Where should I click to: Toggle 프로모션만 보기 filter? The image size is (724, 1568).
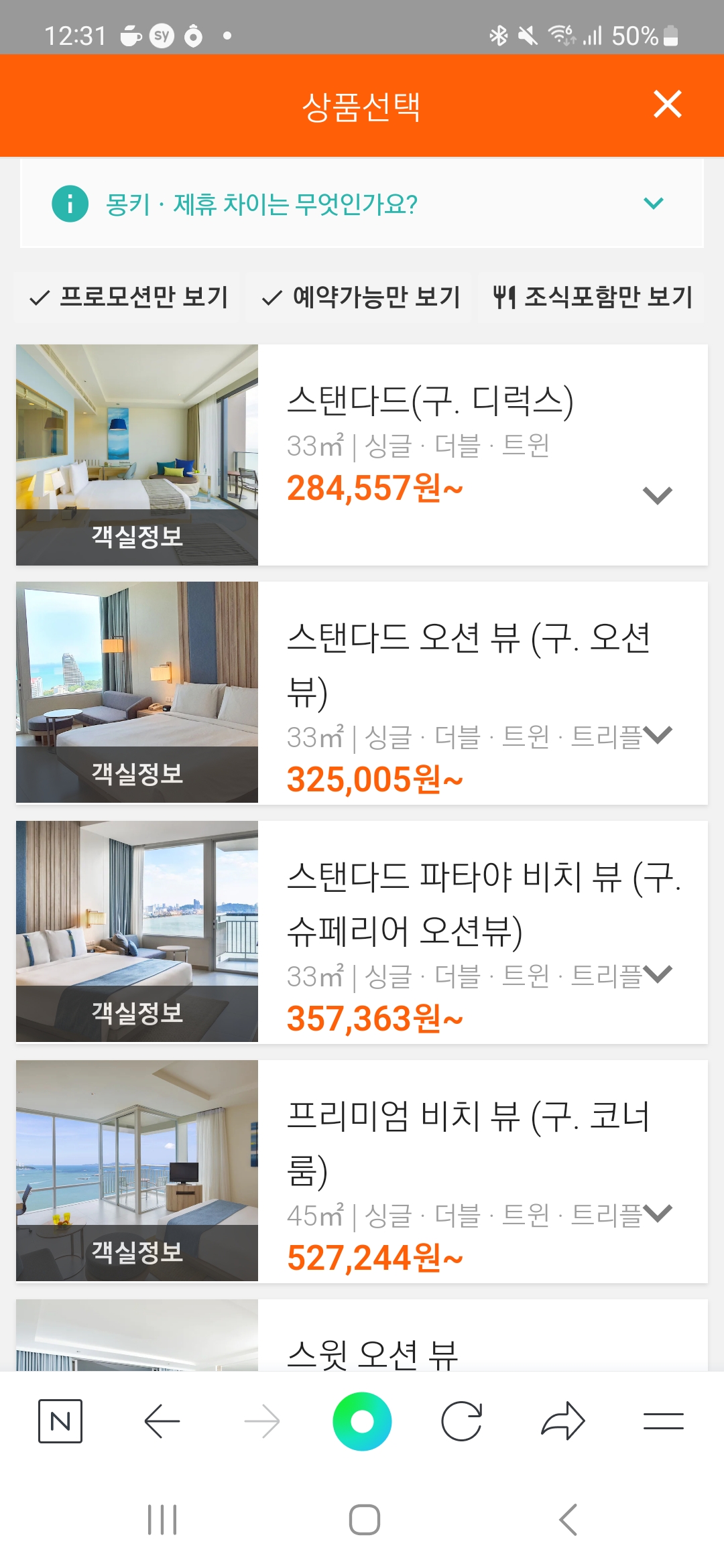pyautogui.click(x=128, y=297)
